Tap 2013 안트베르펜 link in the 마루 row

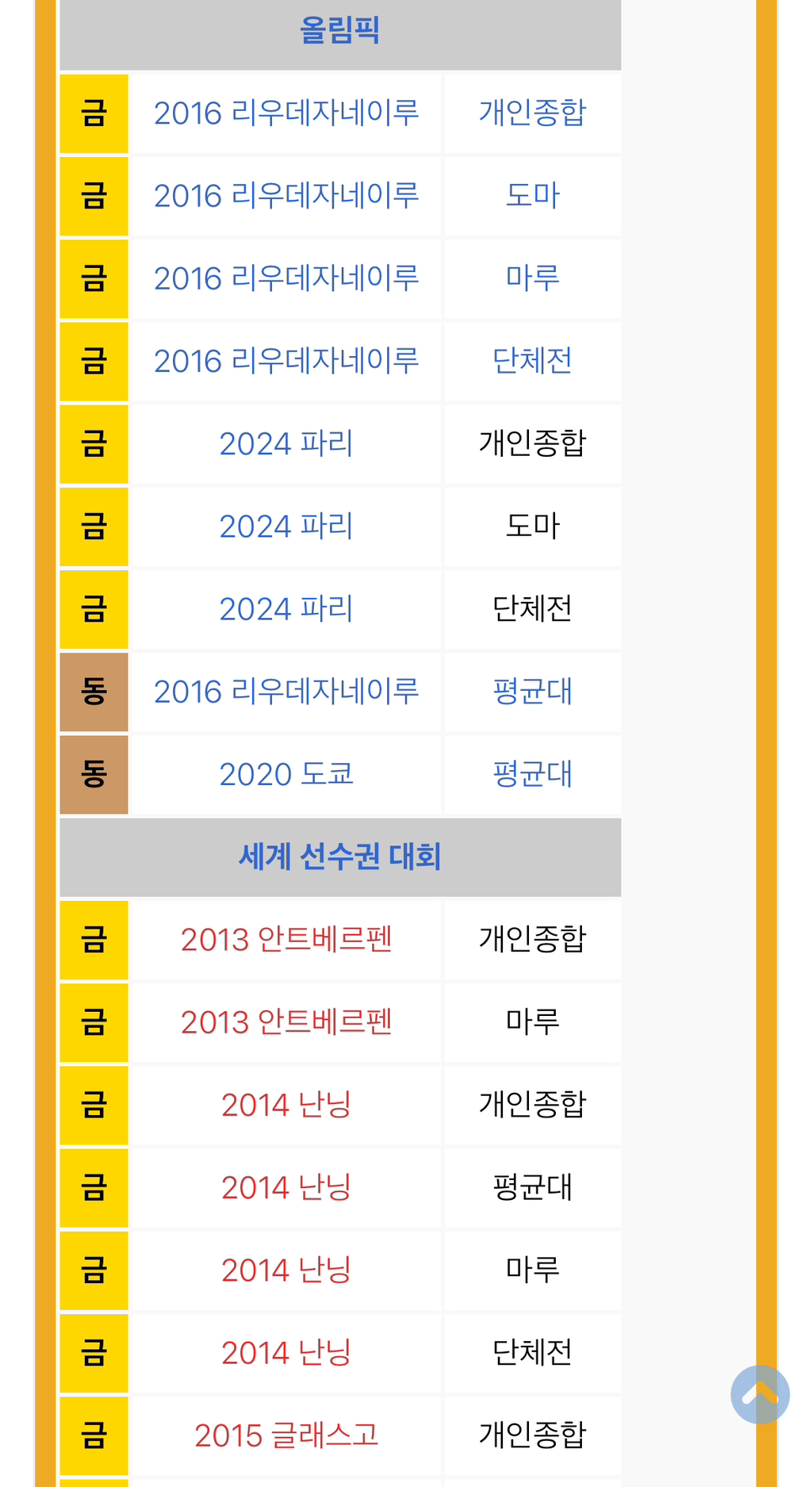click(285, 1022)
